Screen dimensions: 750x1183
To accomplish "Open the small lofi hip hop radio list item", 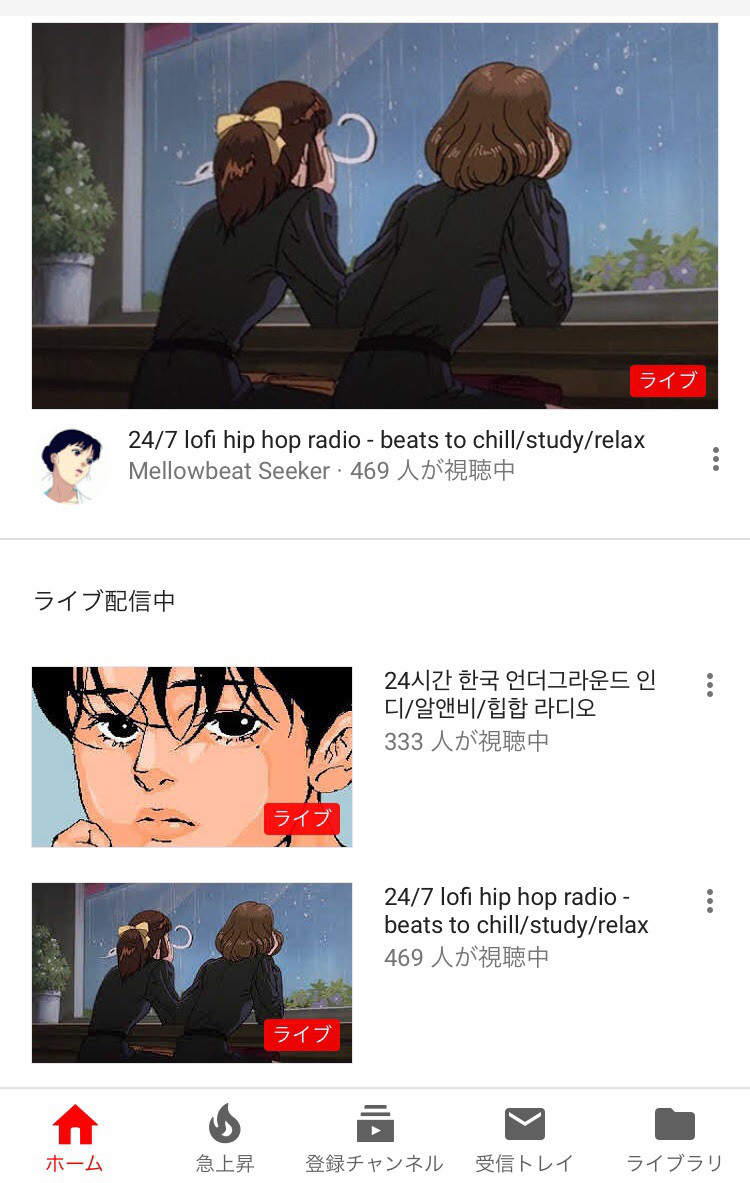I will coord(192,972).
